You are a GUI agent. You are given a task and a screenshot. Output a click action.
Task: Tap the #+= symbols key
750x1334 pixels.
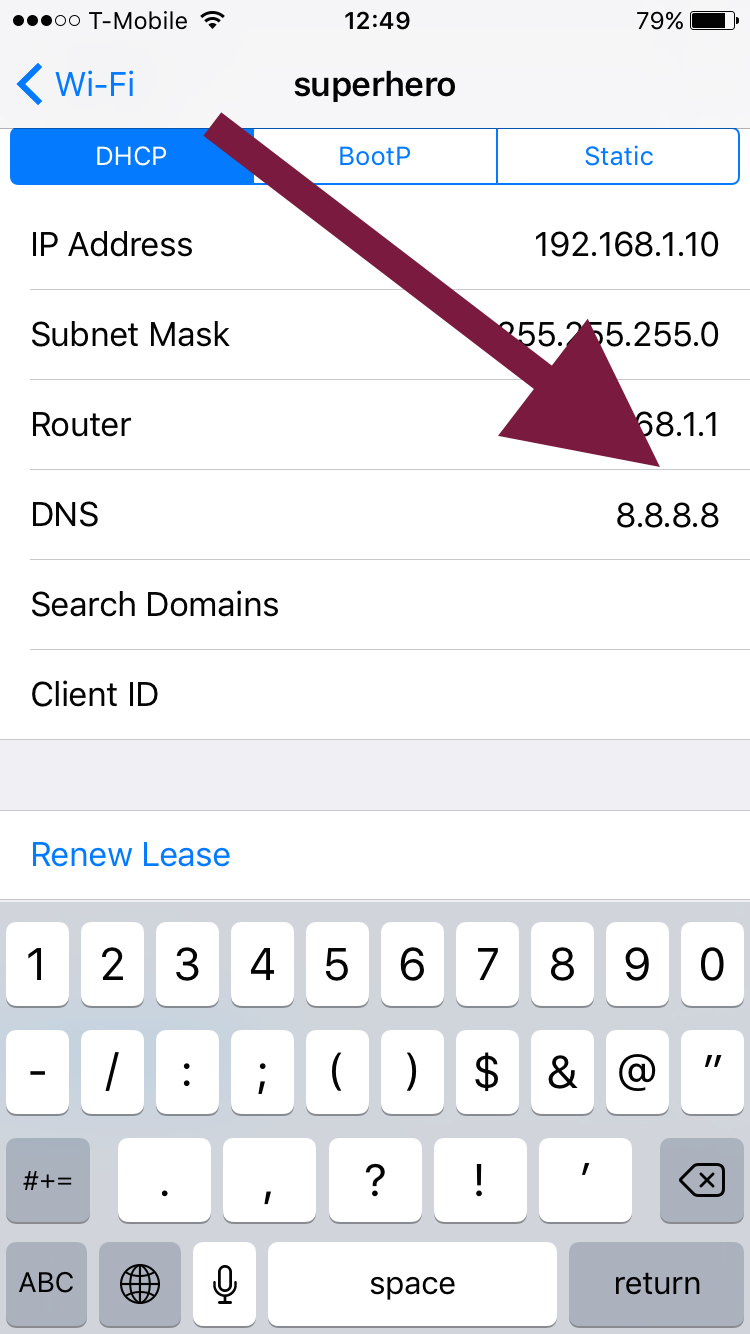[47, 1182]
